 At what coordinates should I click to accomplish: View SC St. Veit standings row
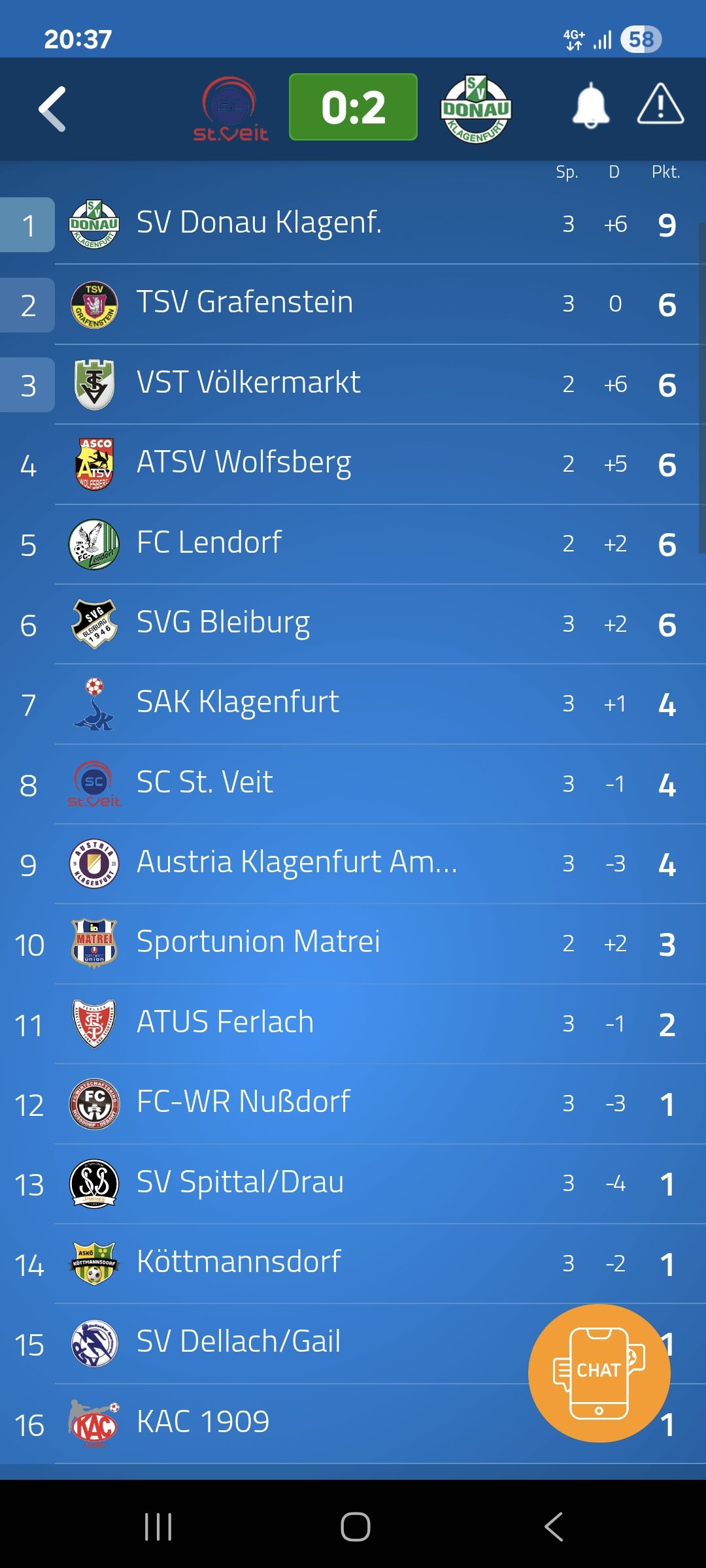coord(353,784)
